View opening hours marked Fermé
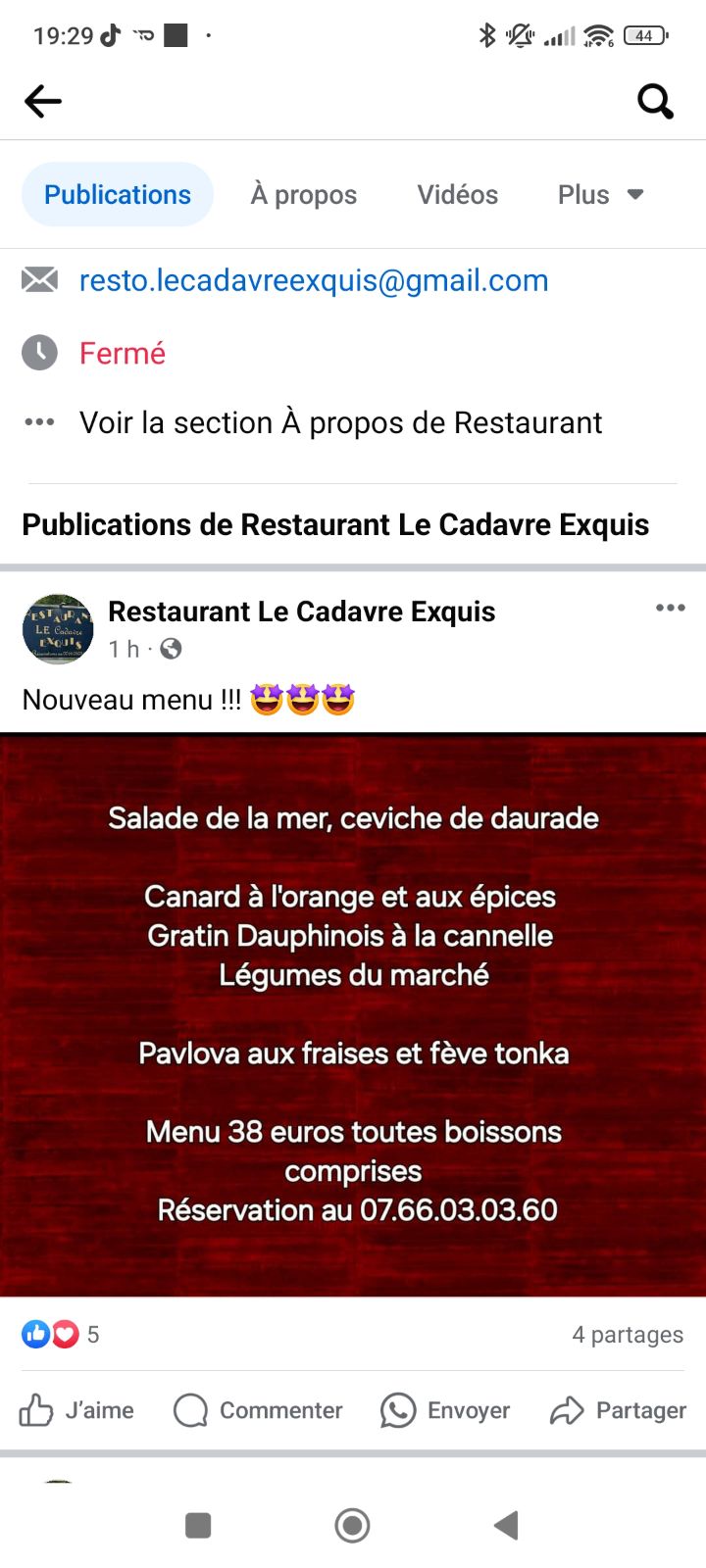The height and width of the screenshot is (1568, 706). point(123,353)
